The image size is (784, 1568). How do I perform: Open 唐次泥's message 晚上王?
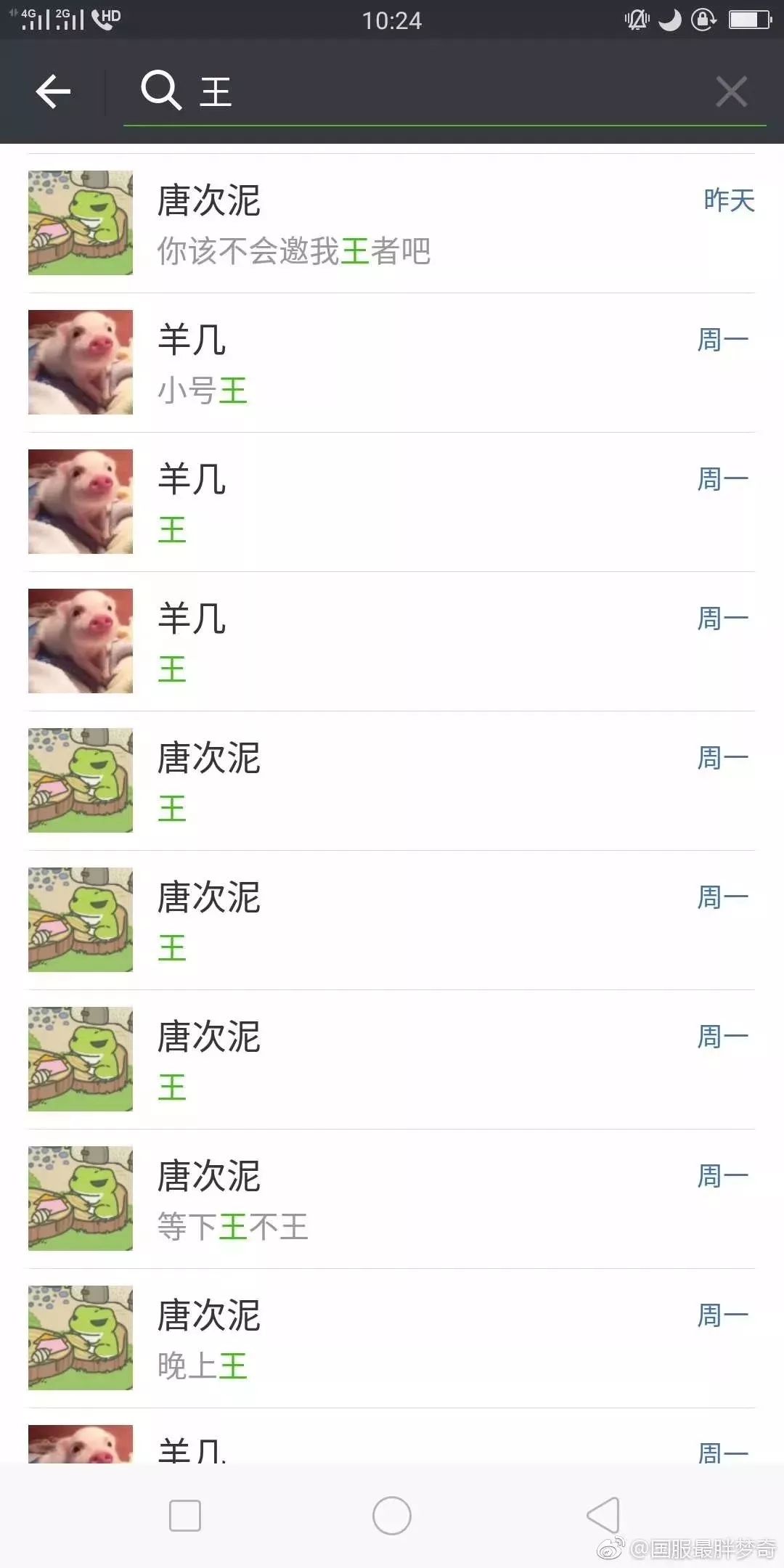point(392,1339)
